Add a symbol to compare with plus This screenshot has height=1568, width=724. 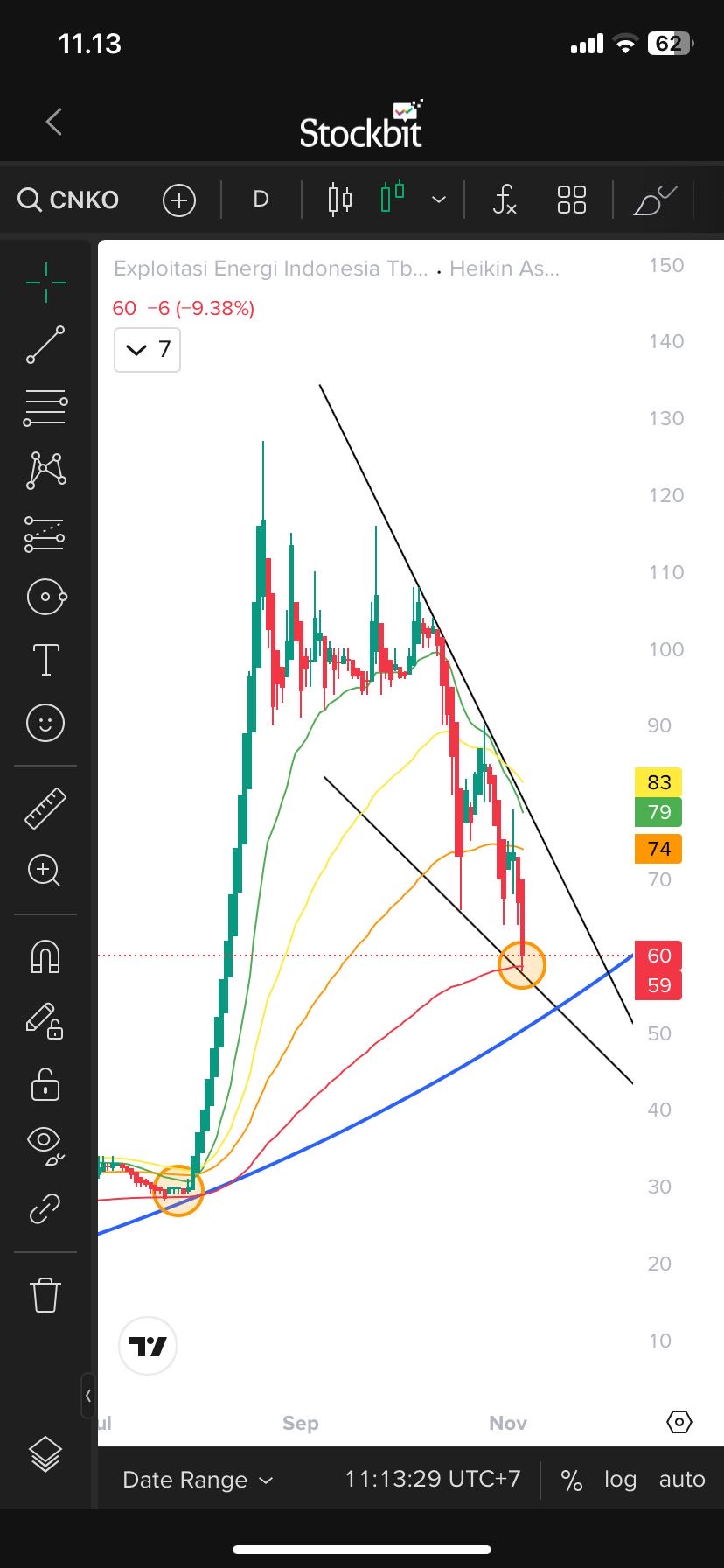tap(178, 200)
